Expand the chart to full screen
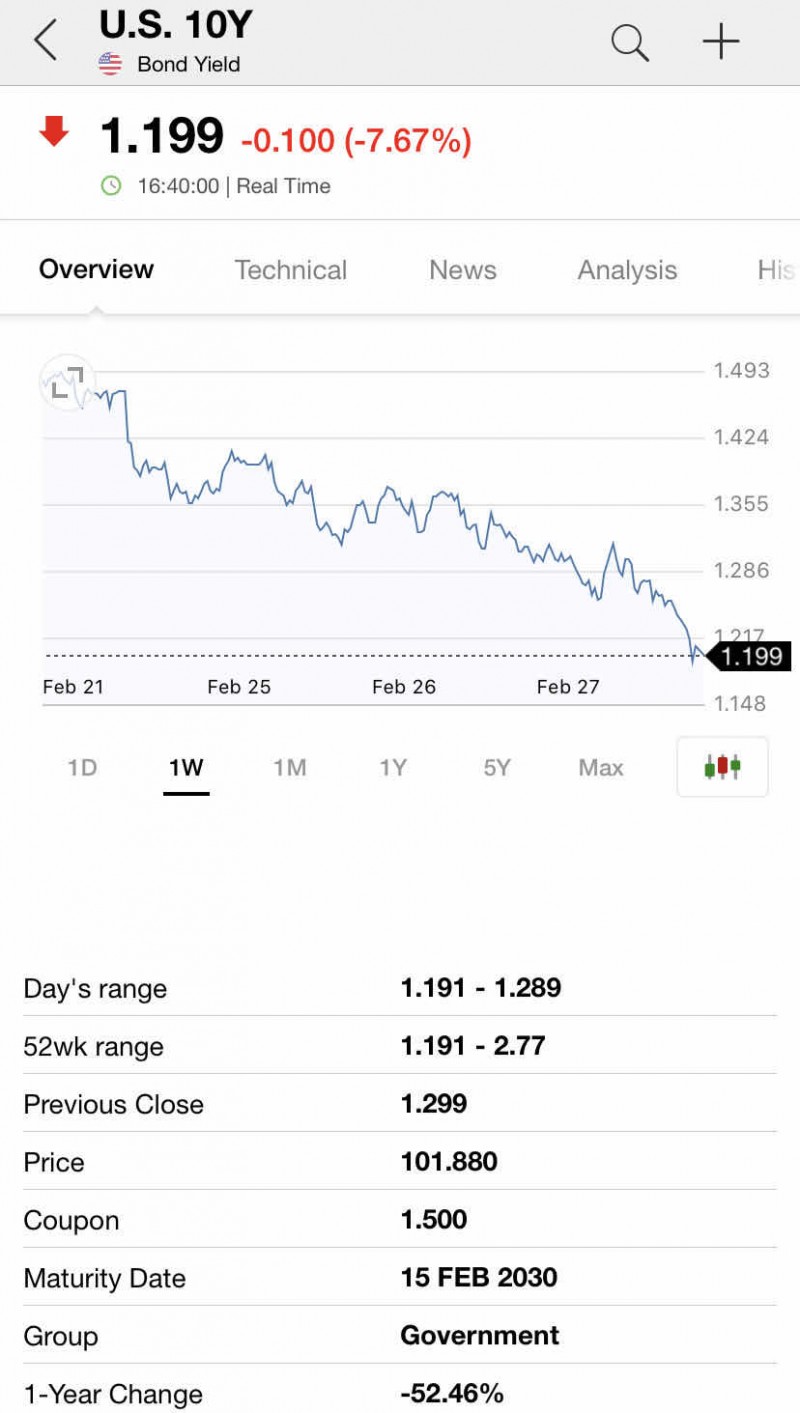 pos(66,382)
